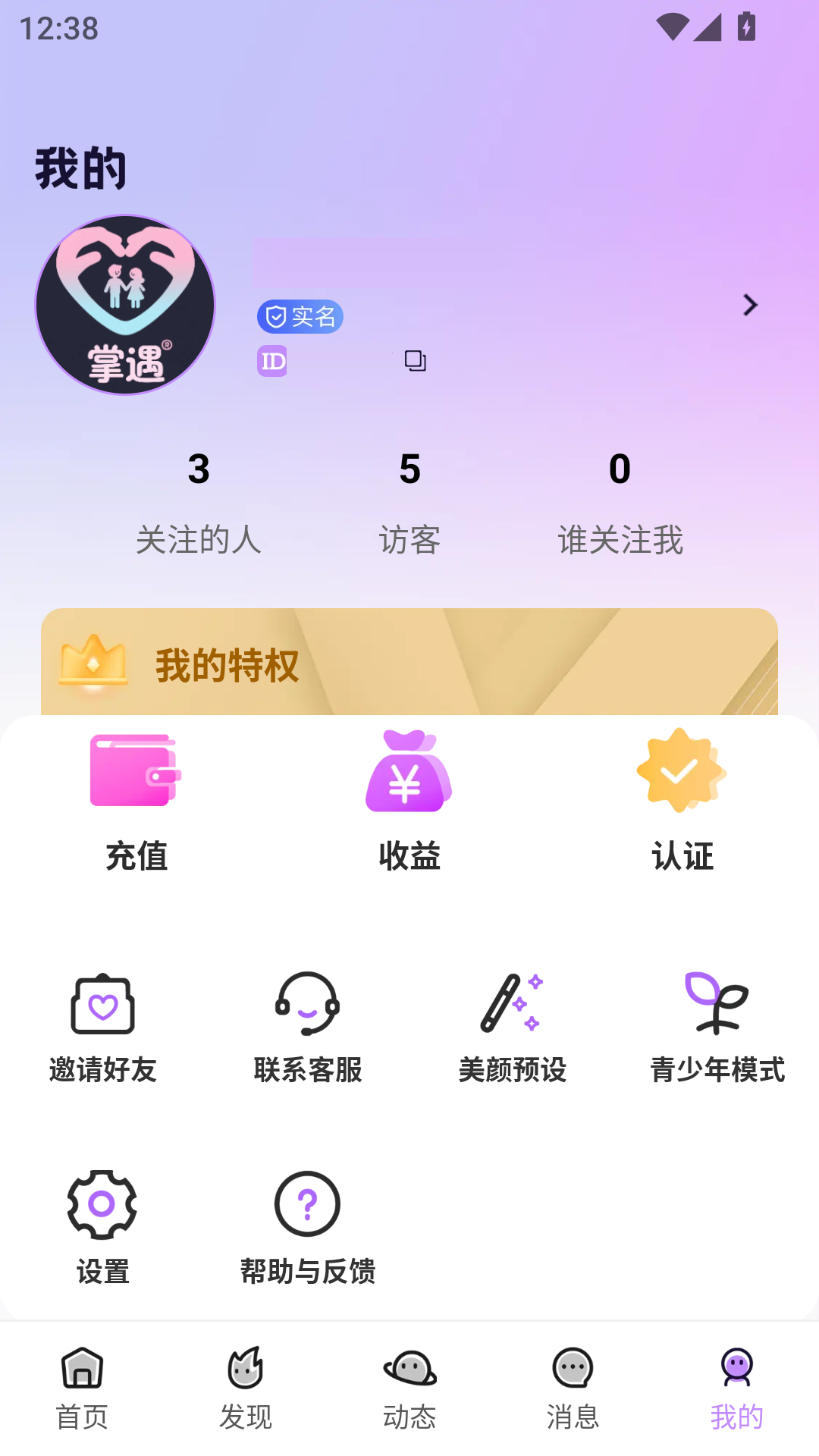
Task: Expand profile details via the right chevron
Action: coord(750,305)
